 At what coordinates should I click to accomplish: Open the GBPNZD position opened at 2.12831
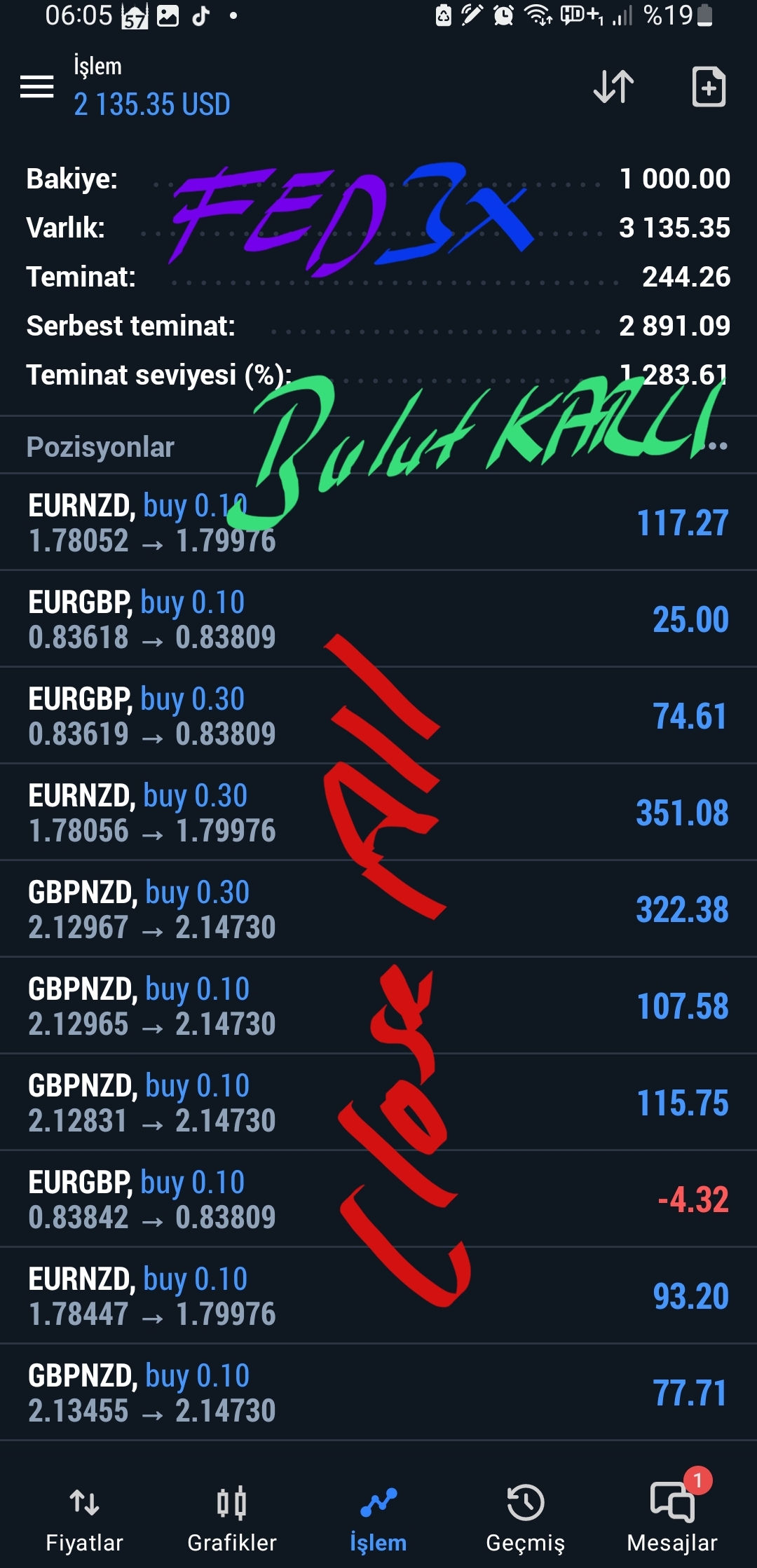tap(378, 1103)
